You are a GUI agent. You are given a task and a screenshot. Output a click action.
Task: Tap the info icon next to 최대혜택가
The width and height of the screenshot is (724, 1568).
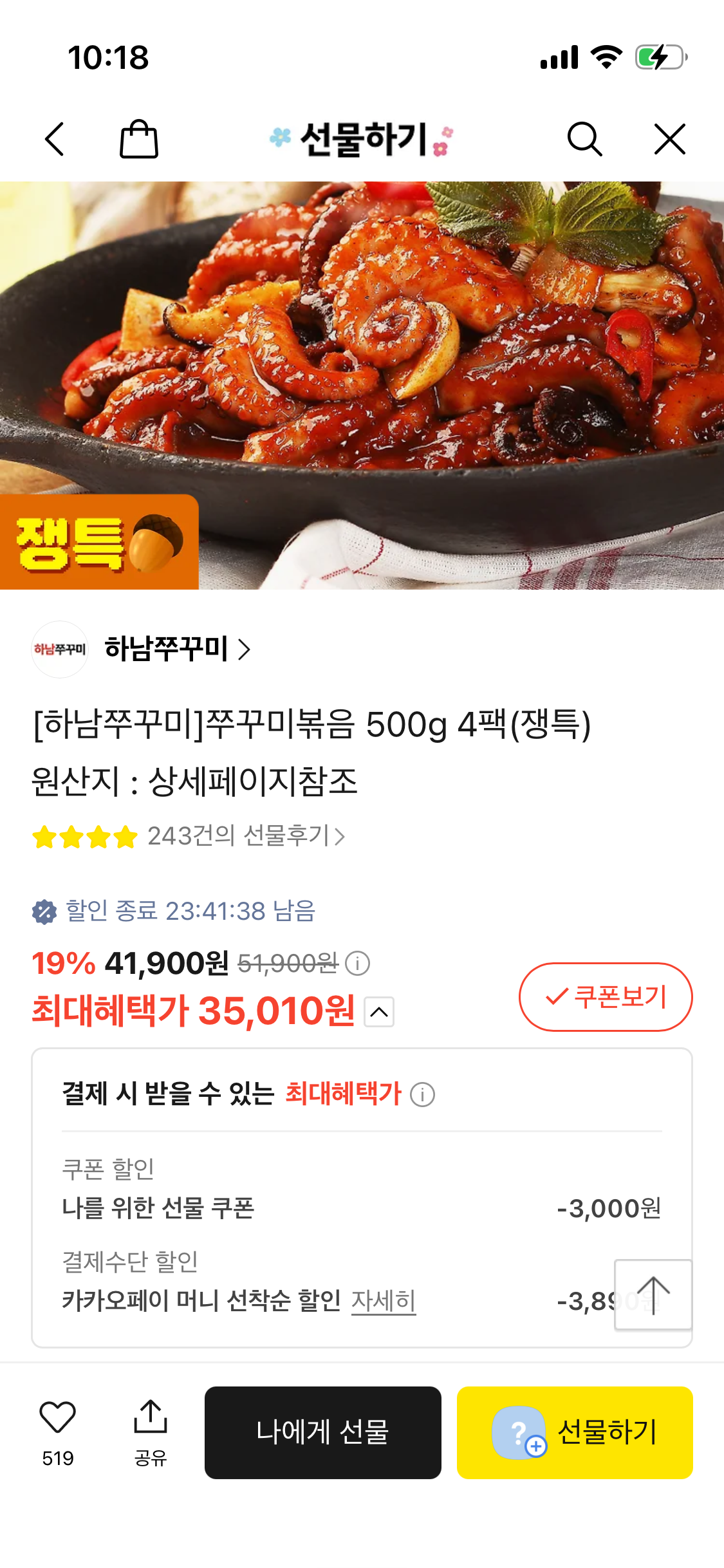coord(423,1093)
